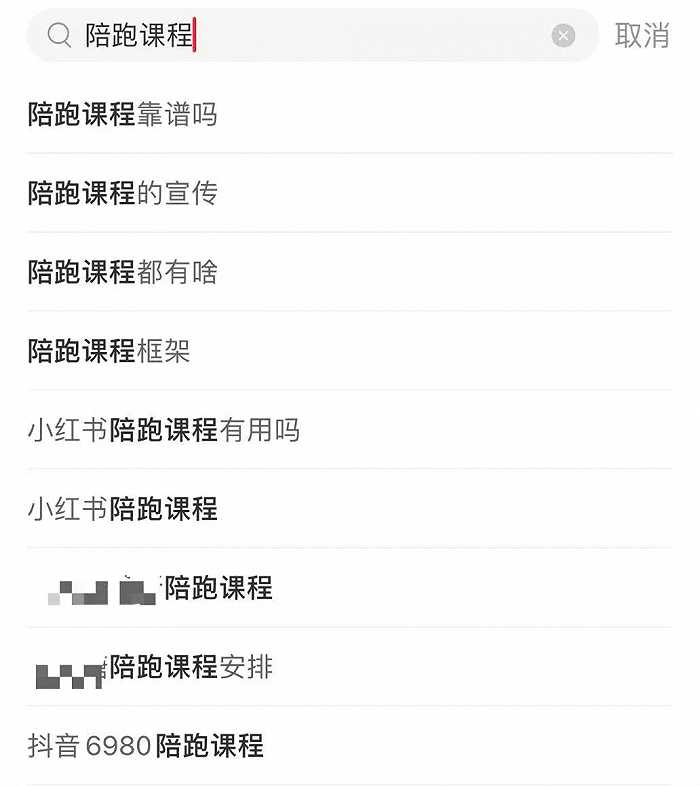The image size is (700, 786).
Task: Select the suggestion reading exactly 小红书陪跑课程
Action: coord(123,509)
